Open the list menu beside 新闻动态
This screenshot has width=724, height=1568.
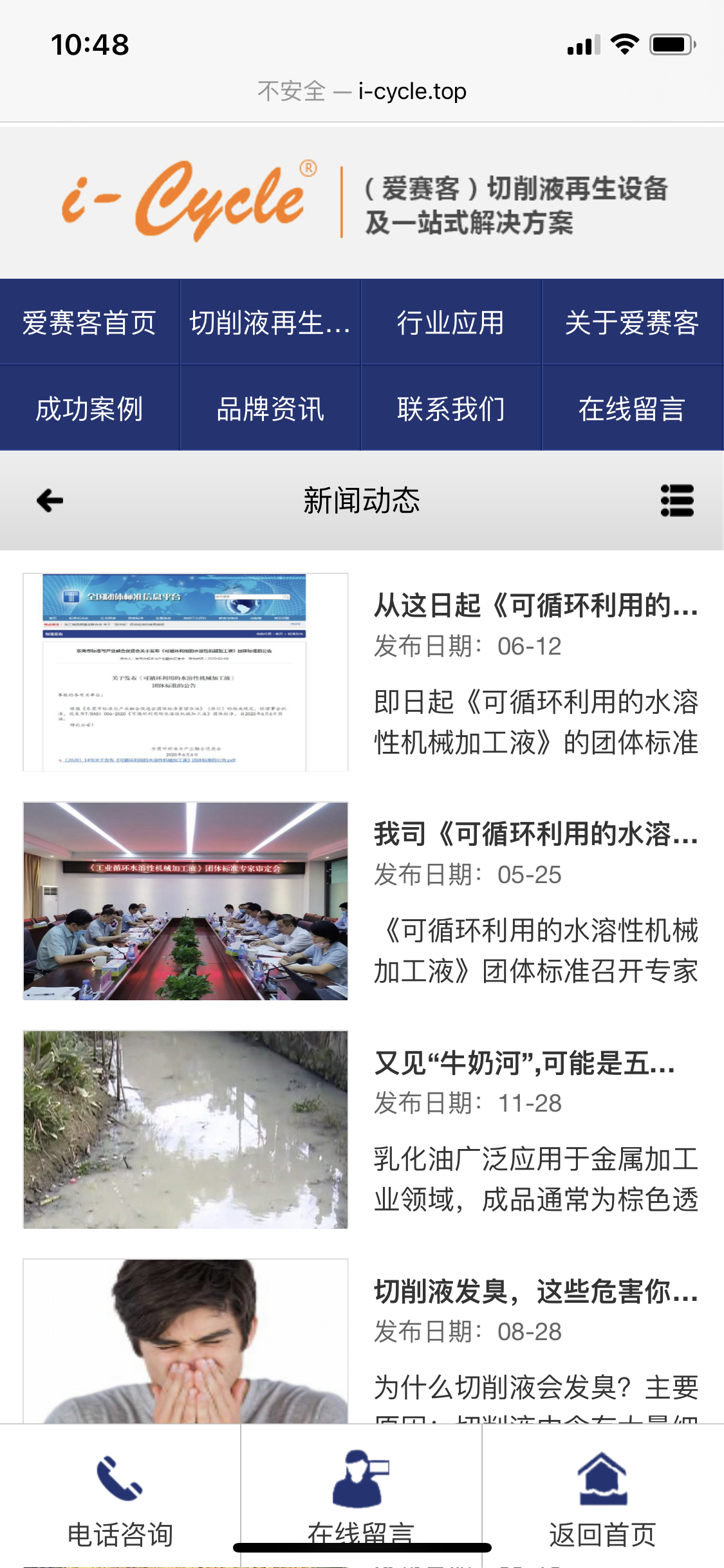pos(676,500)
